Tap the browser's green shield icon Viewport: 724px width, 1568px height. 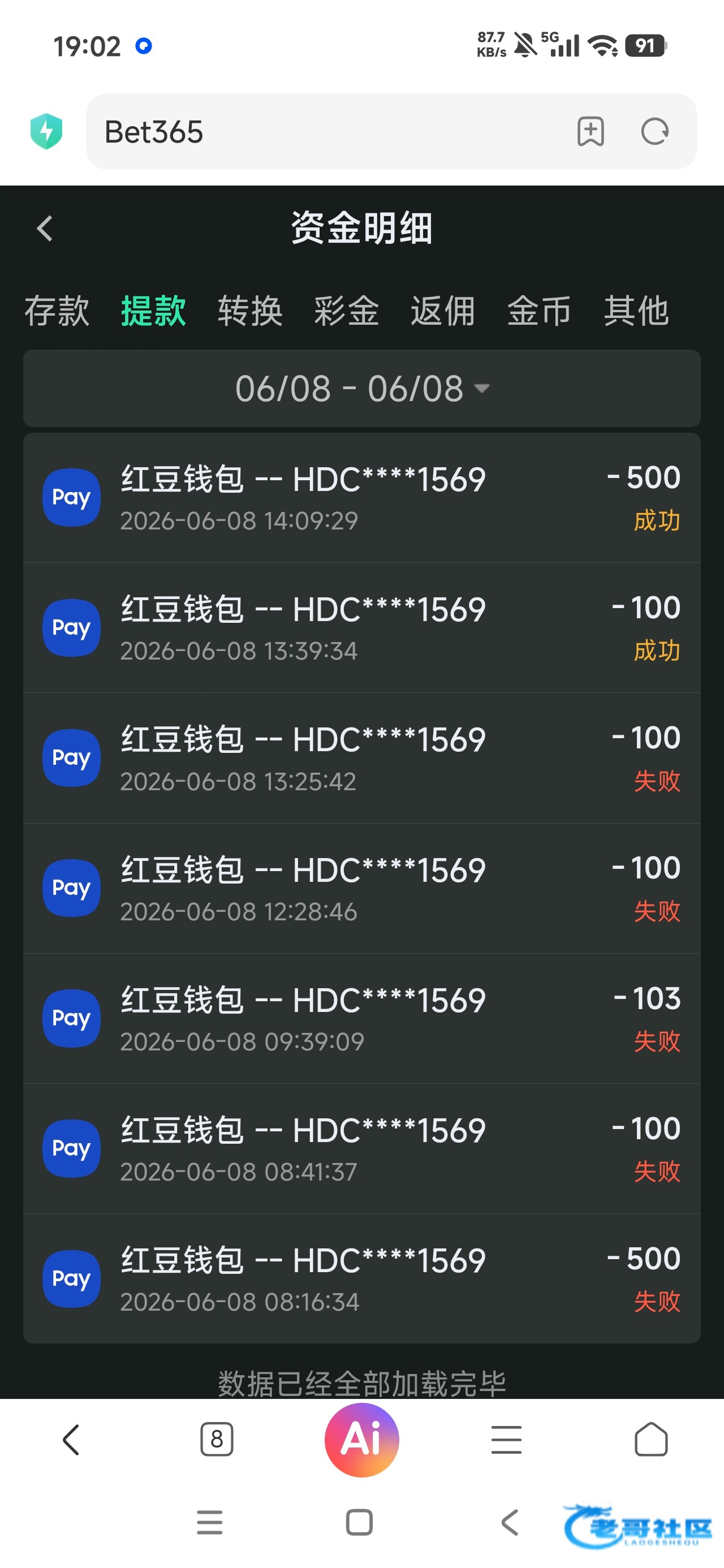[46, 131]
